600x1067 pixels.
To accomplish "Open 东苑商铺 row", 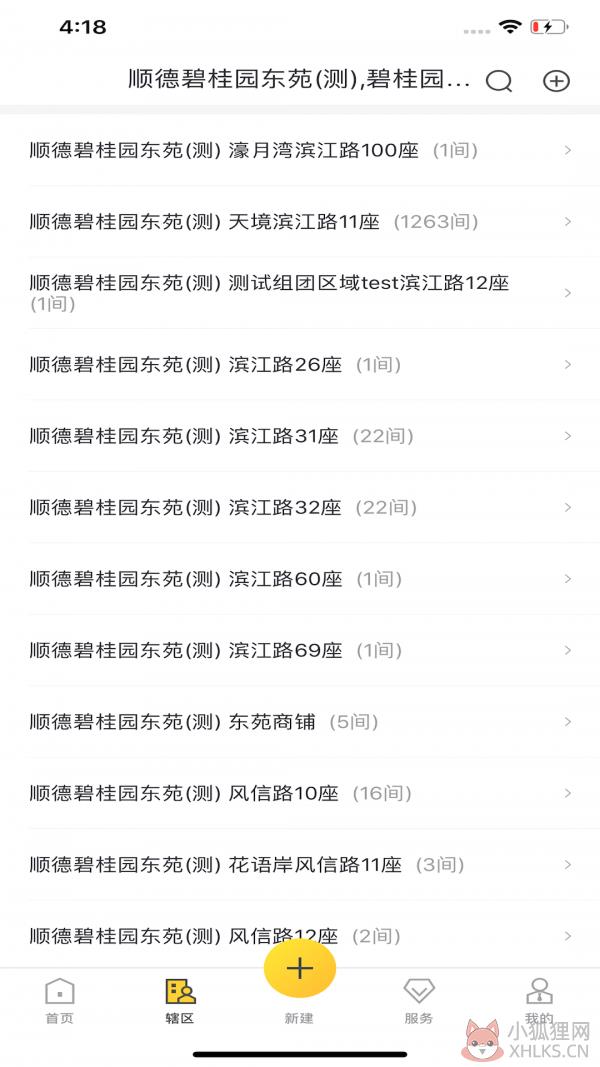I will tap(300, 722).
